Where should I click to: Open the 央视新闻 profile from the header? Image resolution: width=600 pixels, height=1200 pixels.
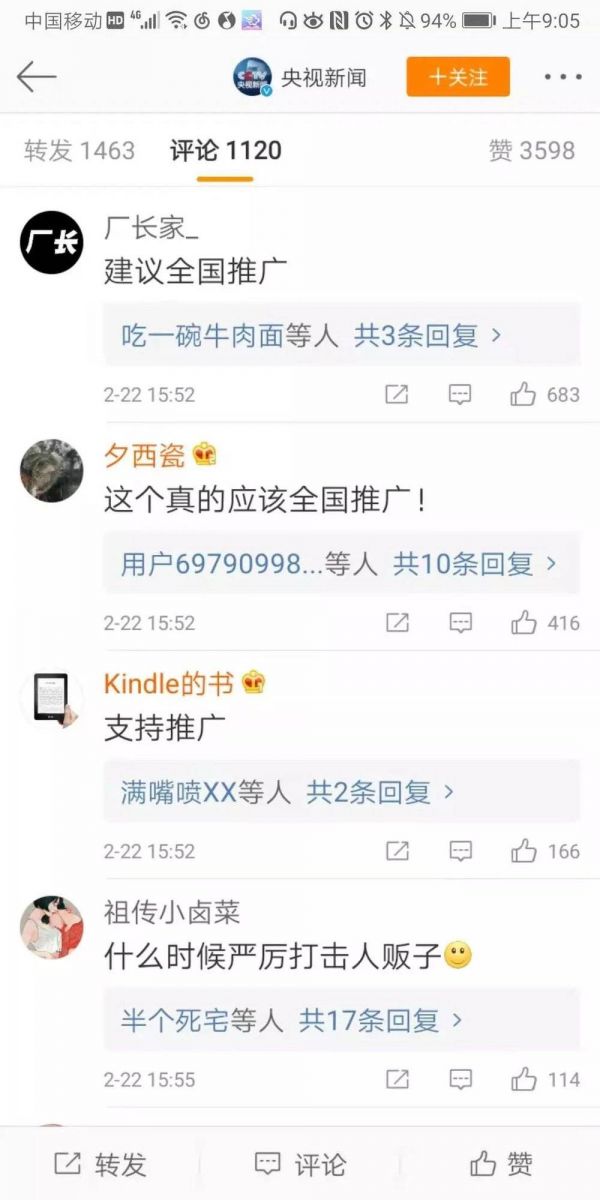300,77
